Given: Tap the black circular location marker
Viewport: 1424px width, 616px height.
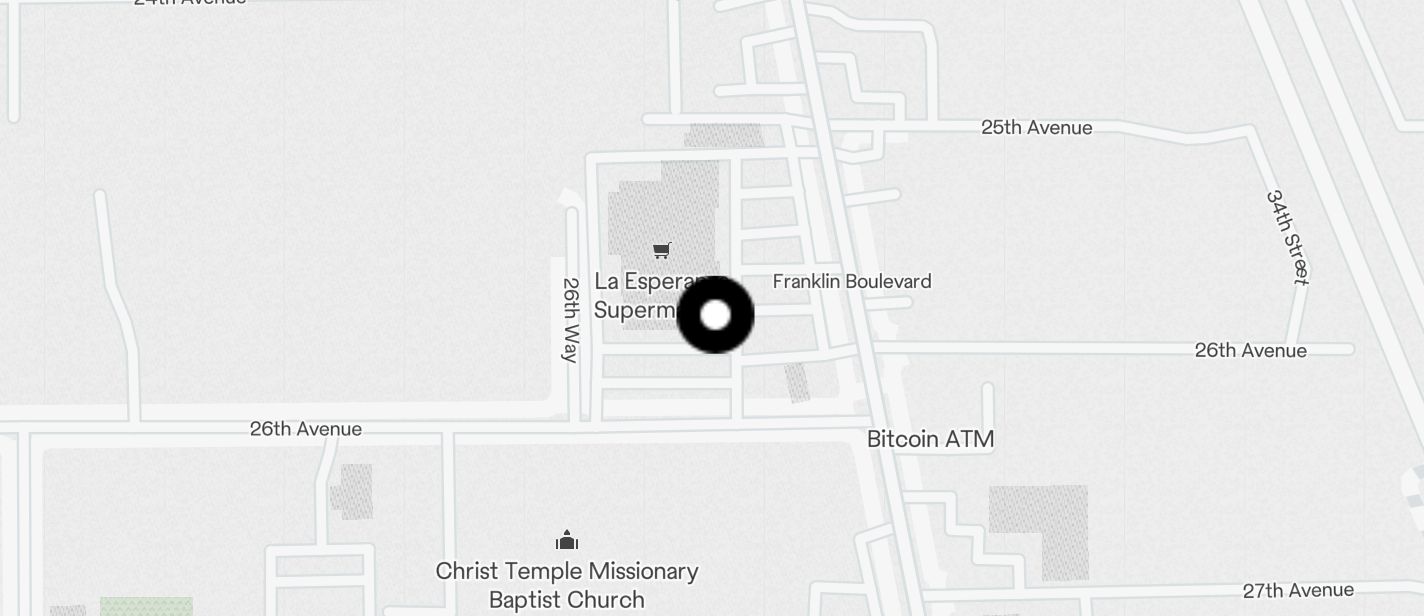Looking at the screenshot, I should (x=715, y=315).
